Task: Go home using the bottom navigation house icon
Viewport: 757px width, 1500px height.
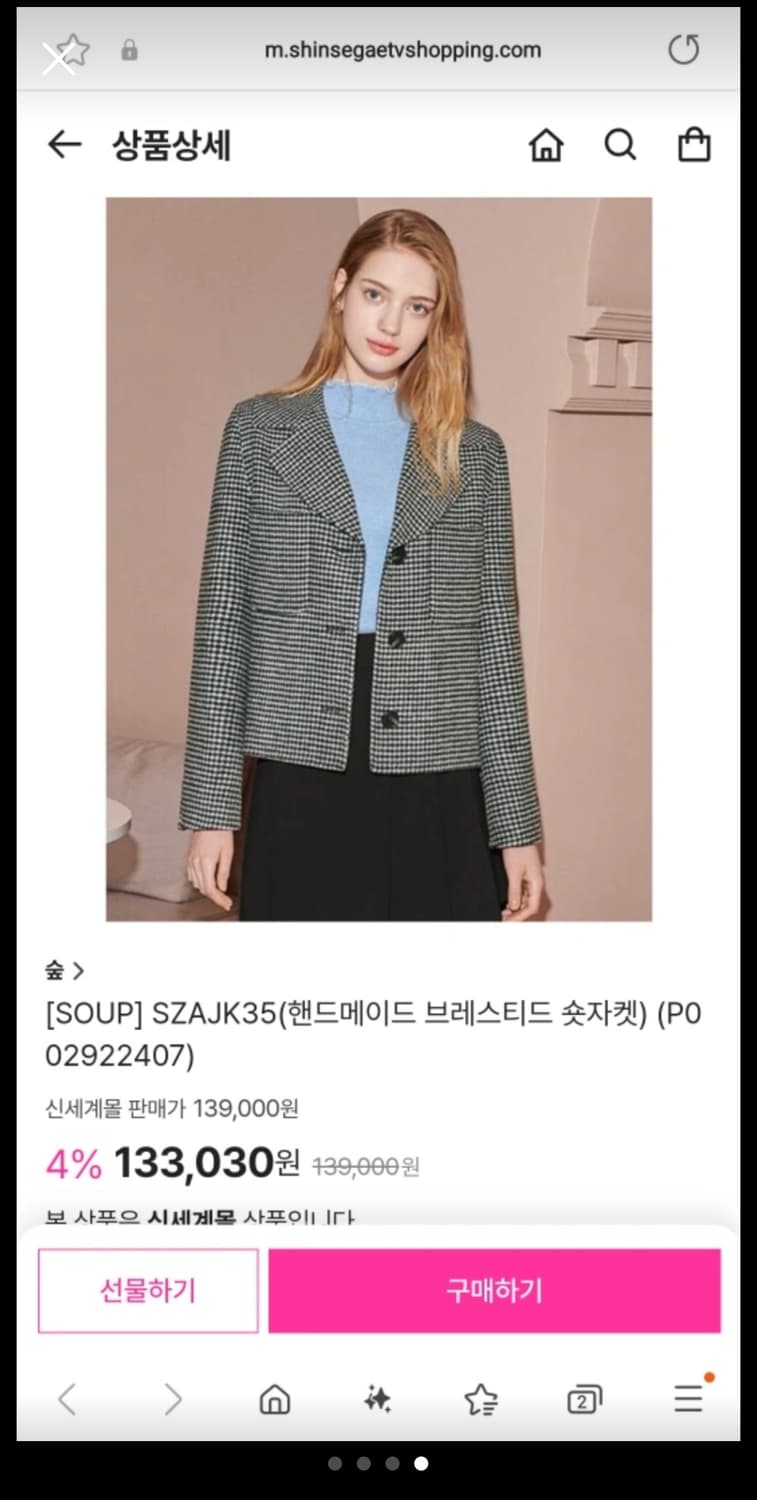Action: click(273, 1400)
